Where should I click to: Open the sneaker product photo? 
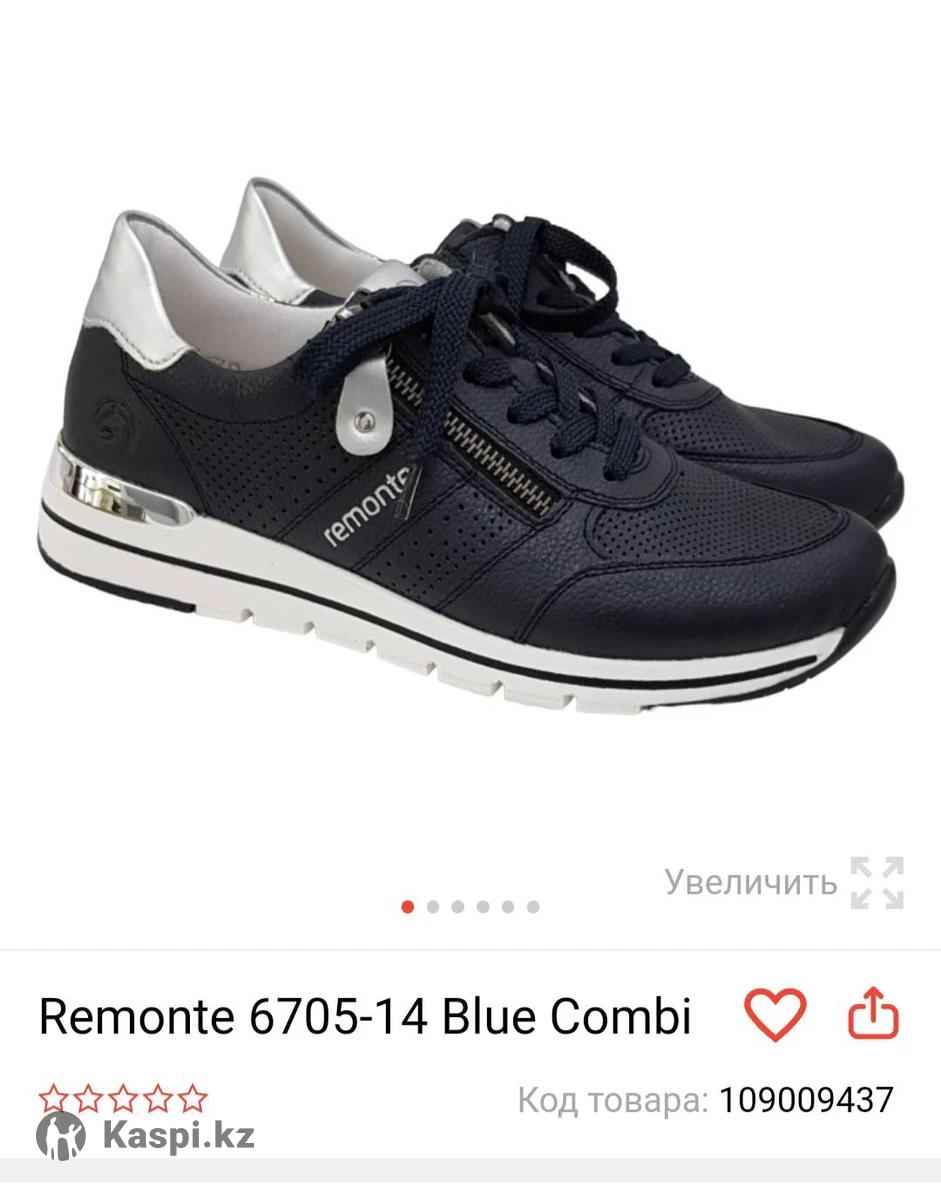coord(470,450)
